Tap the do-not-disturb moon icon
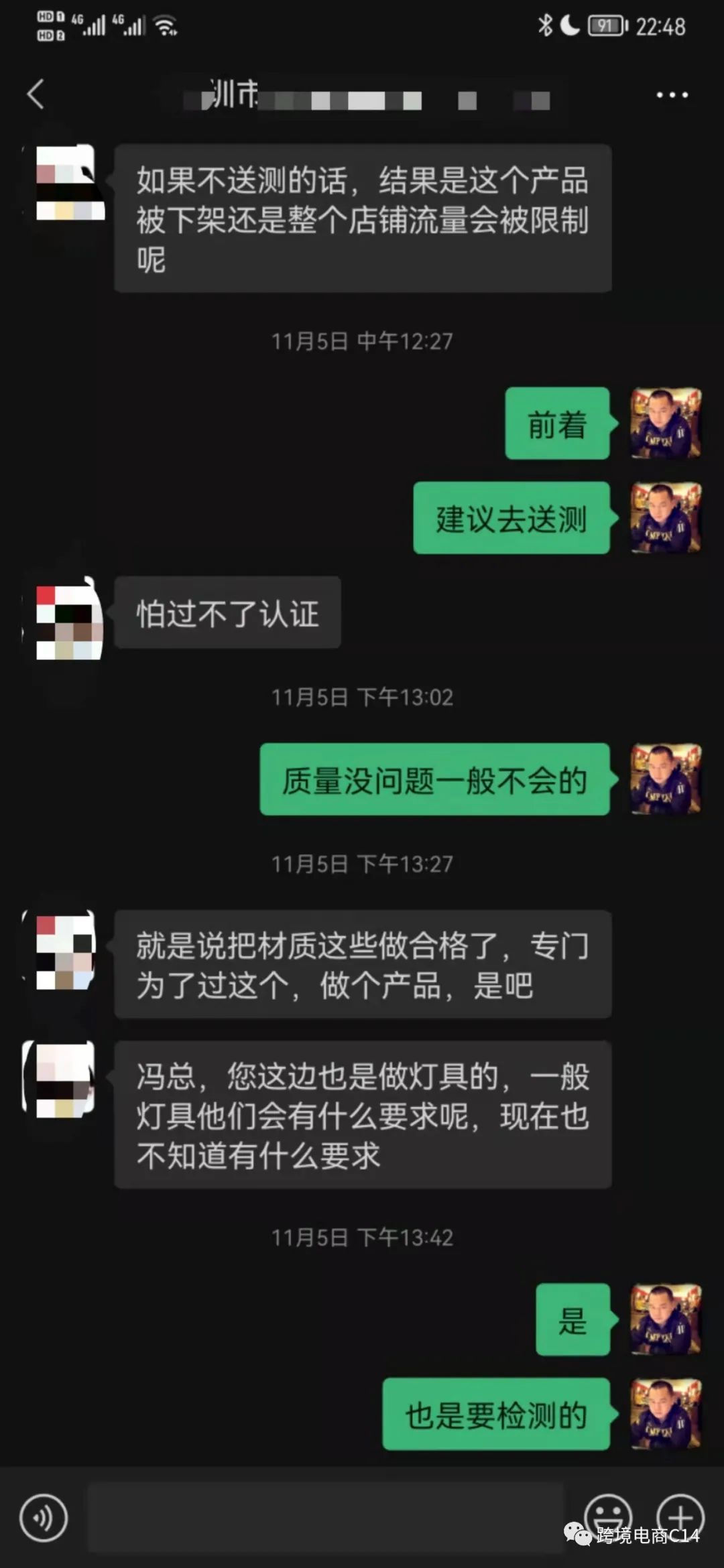 coord(570,25)
